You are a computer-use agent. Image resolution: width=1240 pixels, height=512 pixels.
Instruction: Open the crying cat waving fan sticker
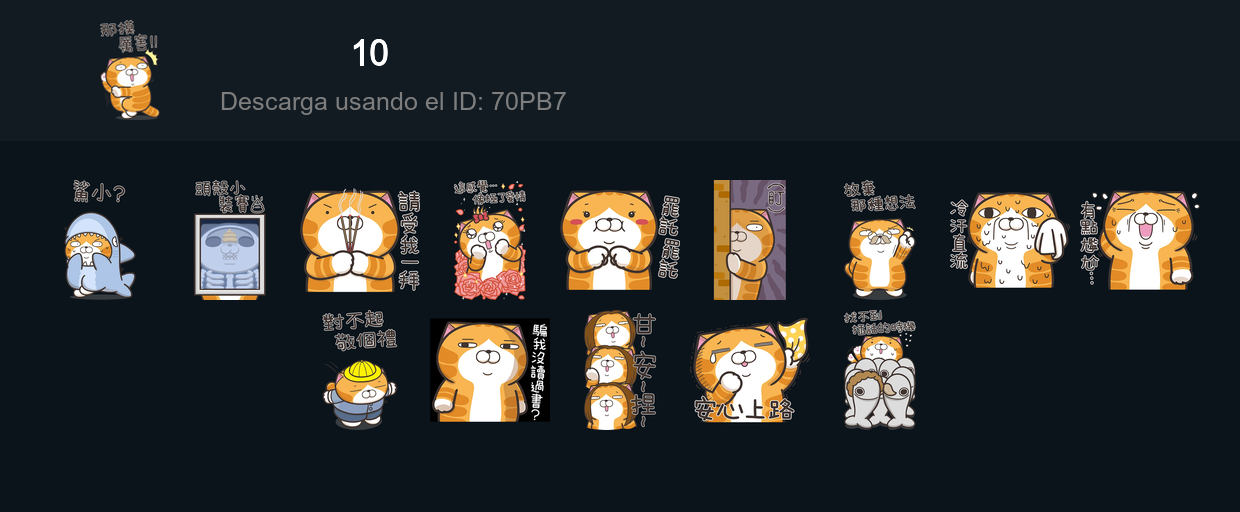[750, 370]
